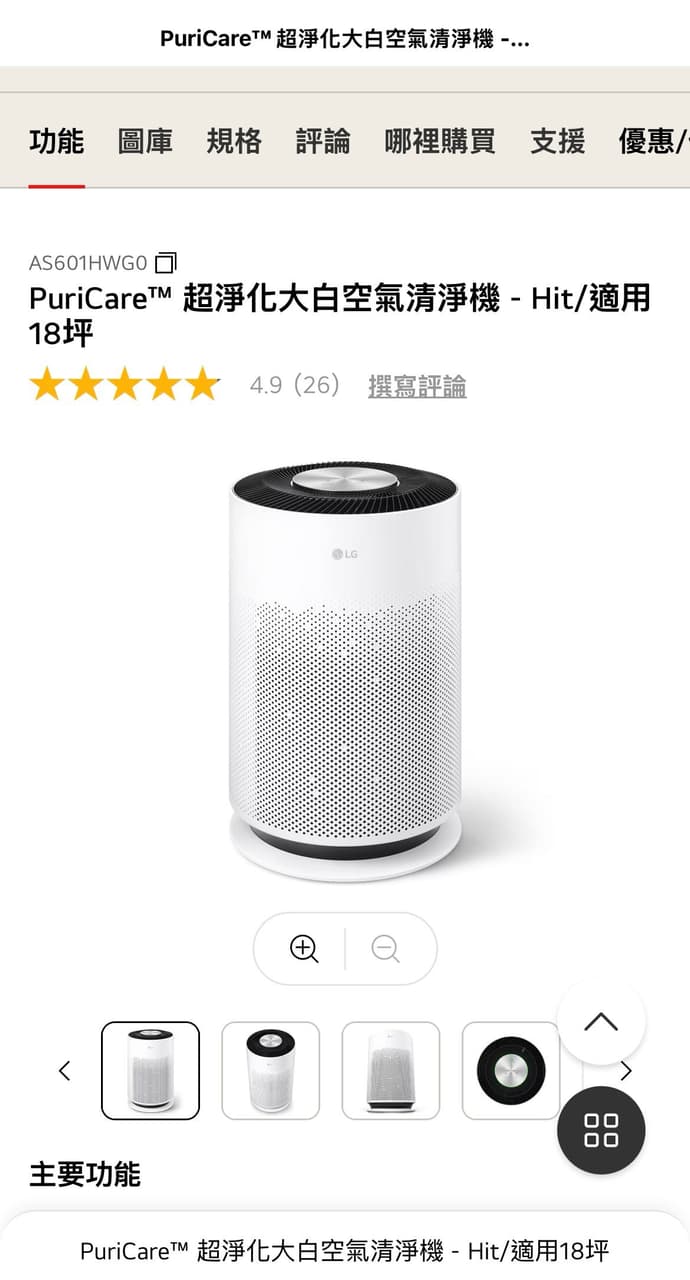Select the first front-view thumbnail

point(150,1070)
